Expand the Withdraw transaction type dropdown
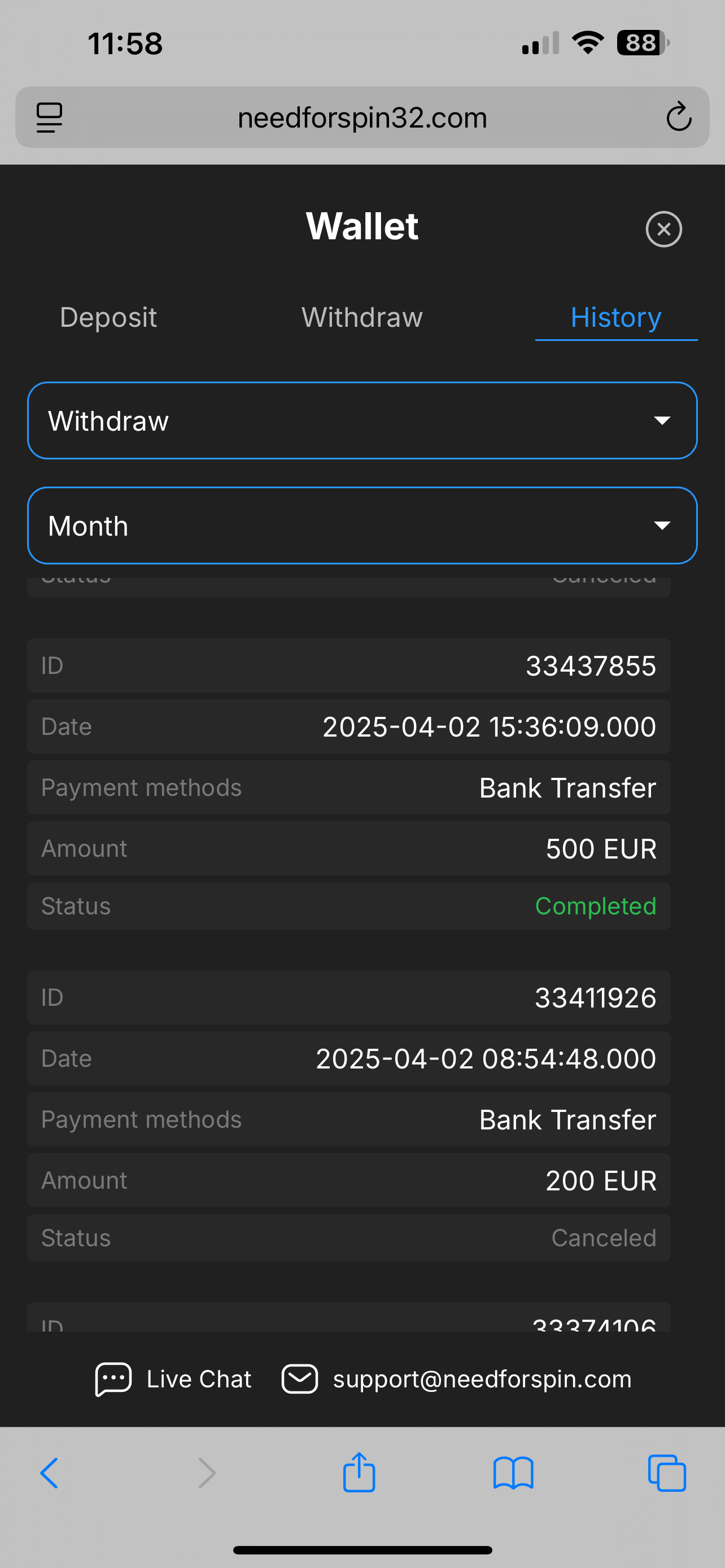This screenshot has height=1568, width=725. pos(362,421)
